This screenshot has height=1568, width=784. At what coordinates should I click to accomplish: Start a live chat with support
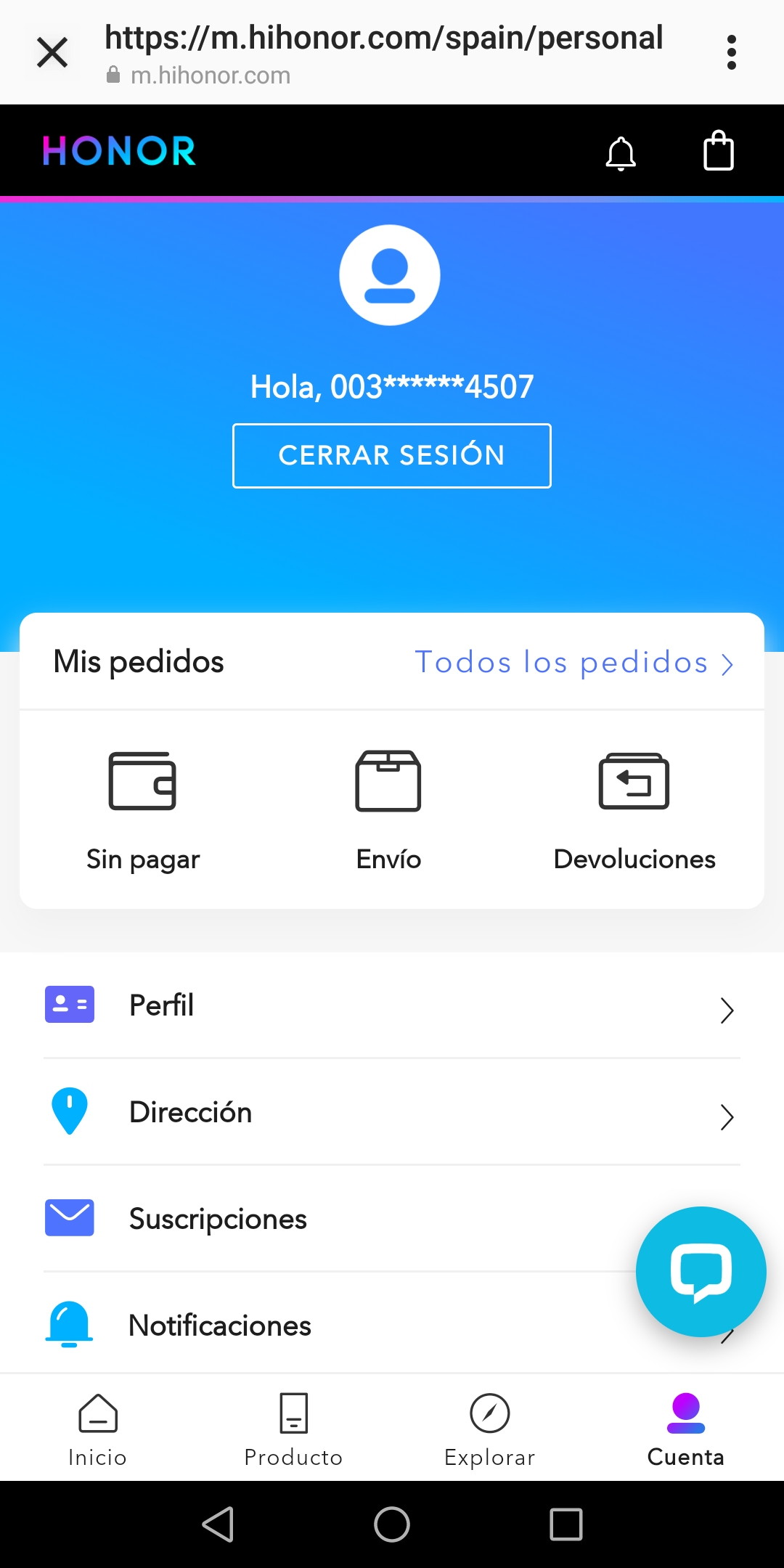(701, 1272)
